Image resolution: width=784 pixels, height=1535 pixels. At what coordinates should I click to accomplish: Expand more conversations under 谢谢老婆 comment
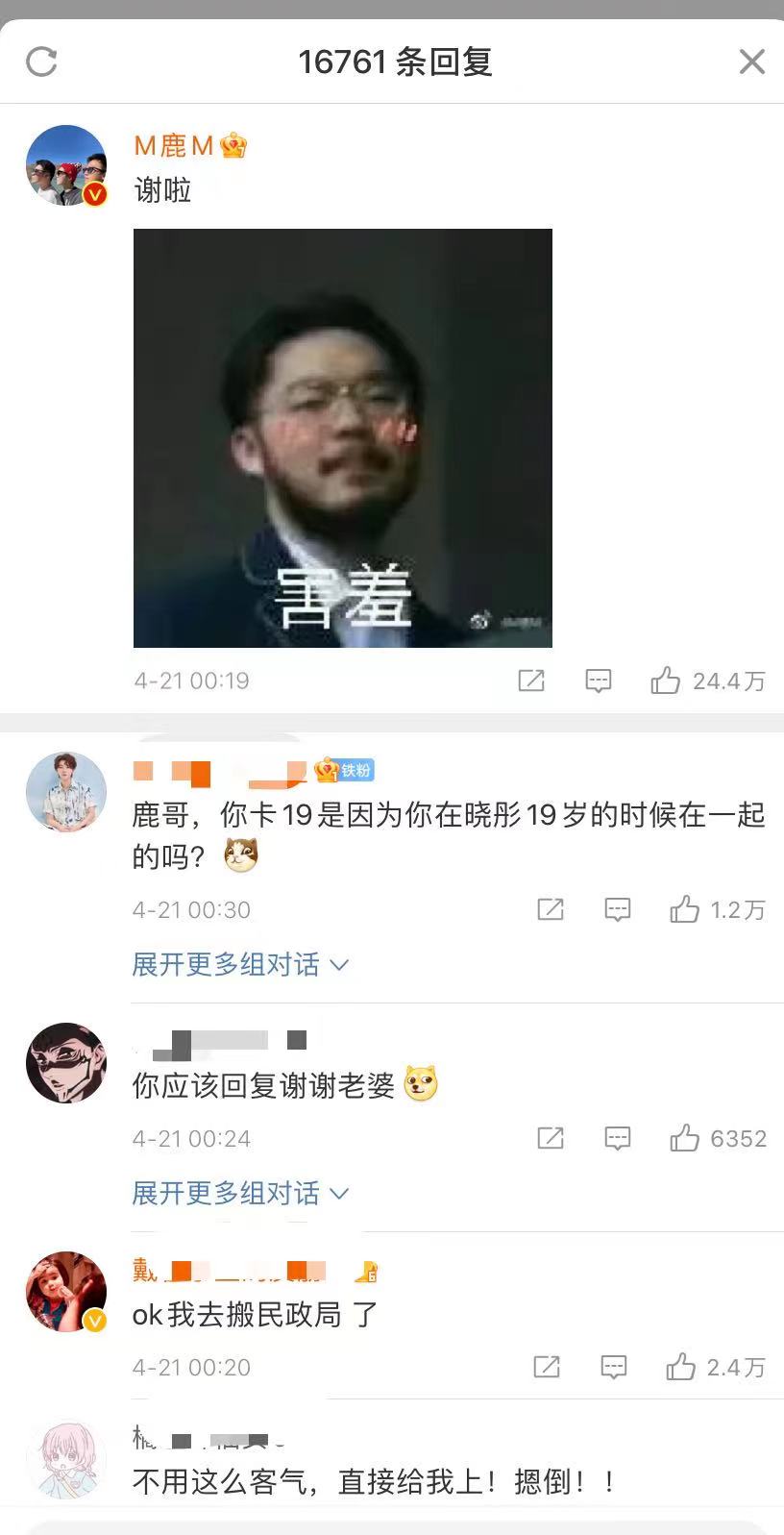pyautogui.click(x=240, y=1193)
